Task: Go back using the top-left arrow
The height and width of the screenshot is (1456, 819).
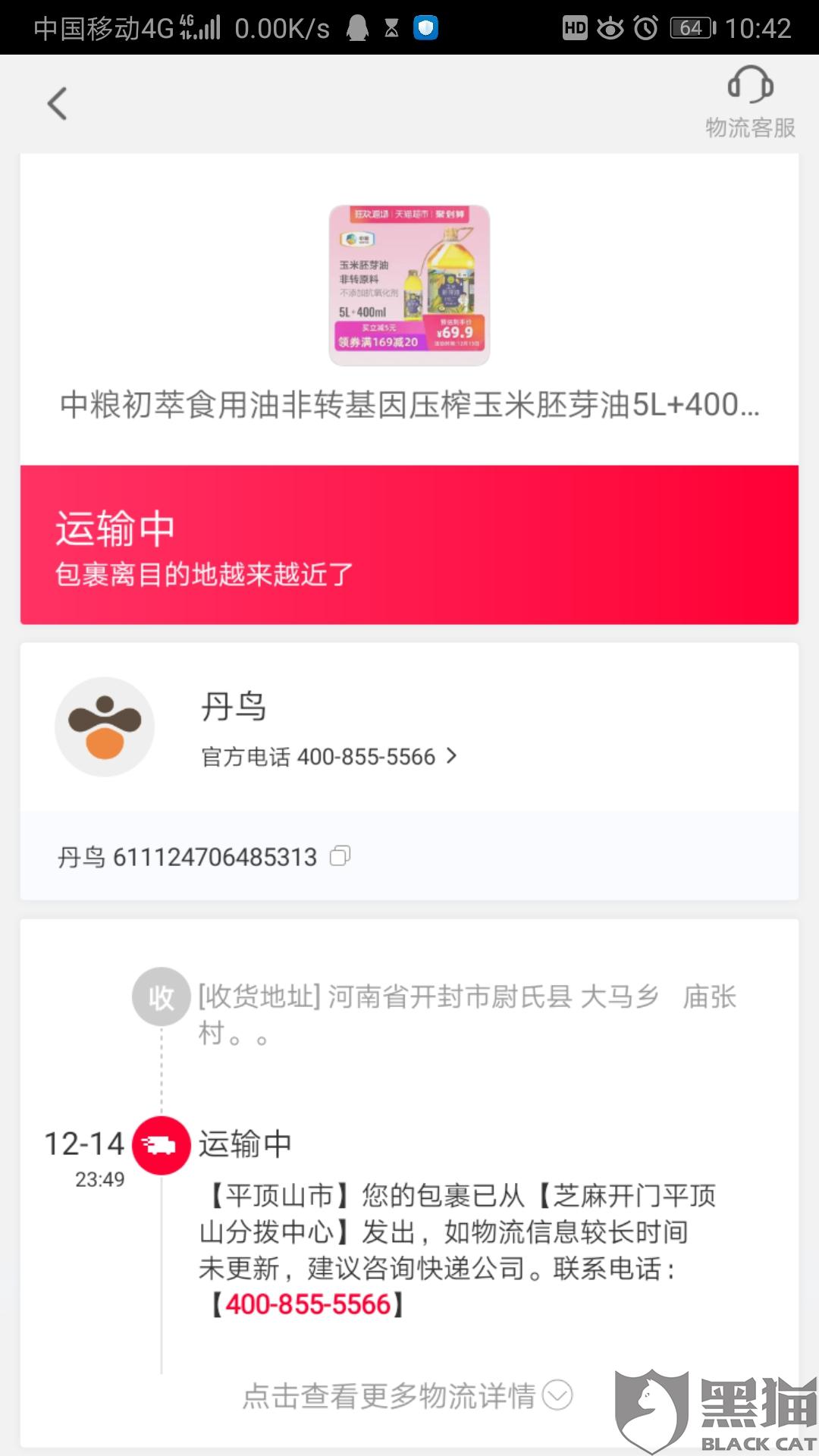Action: (x=57, y=104)
